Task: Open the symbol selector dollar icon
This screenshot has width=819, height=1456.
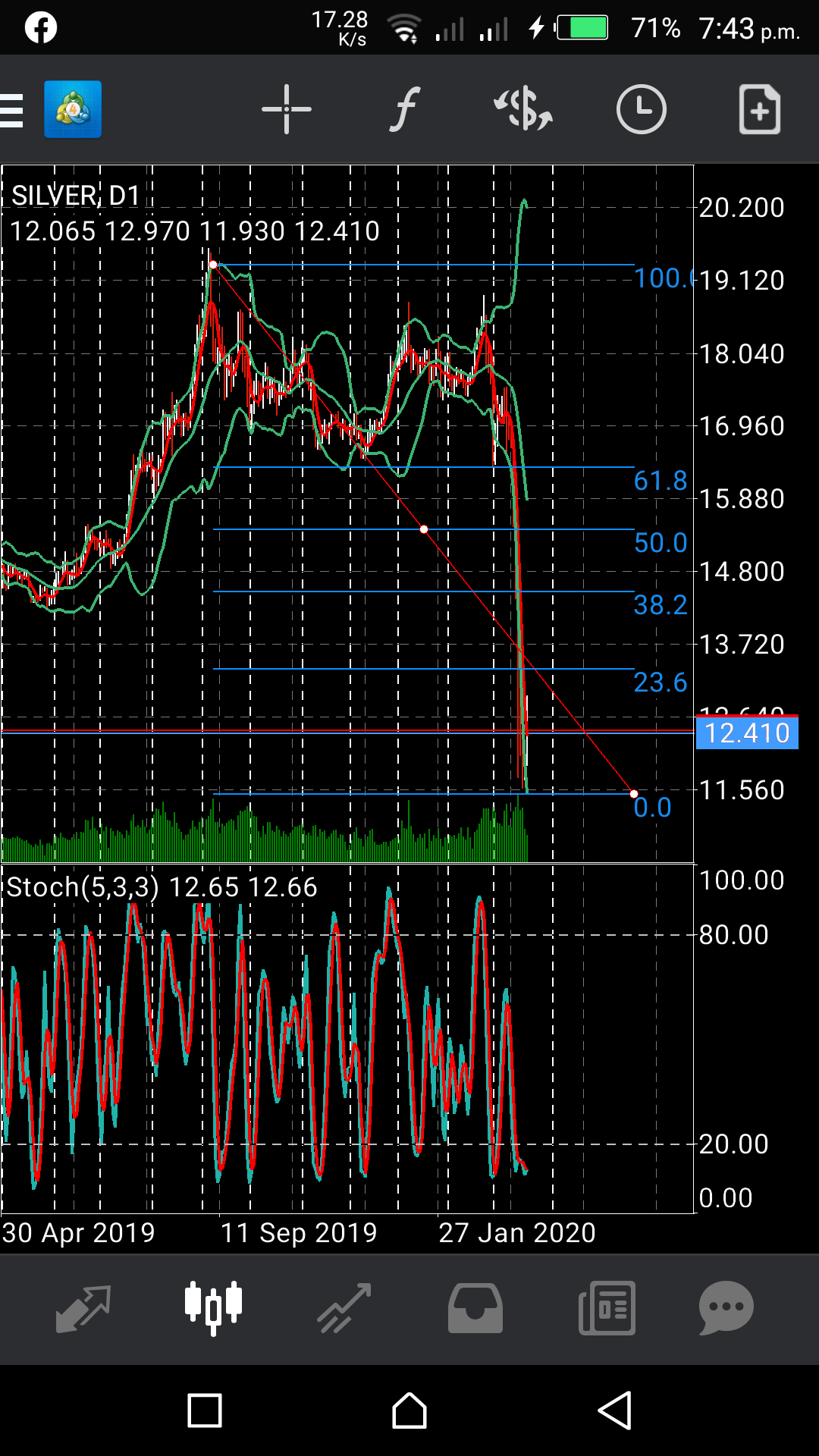Action: click(x=522, y=110)
